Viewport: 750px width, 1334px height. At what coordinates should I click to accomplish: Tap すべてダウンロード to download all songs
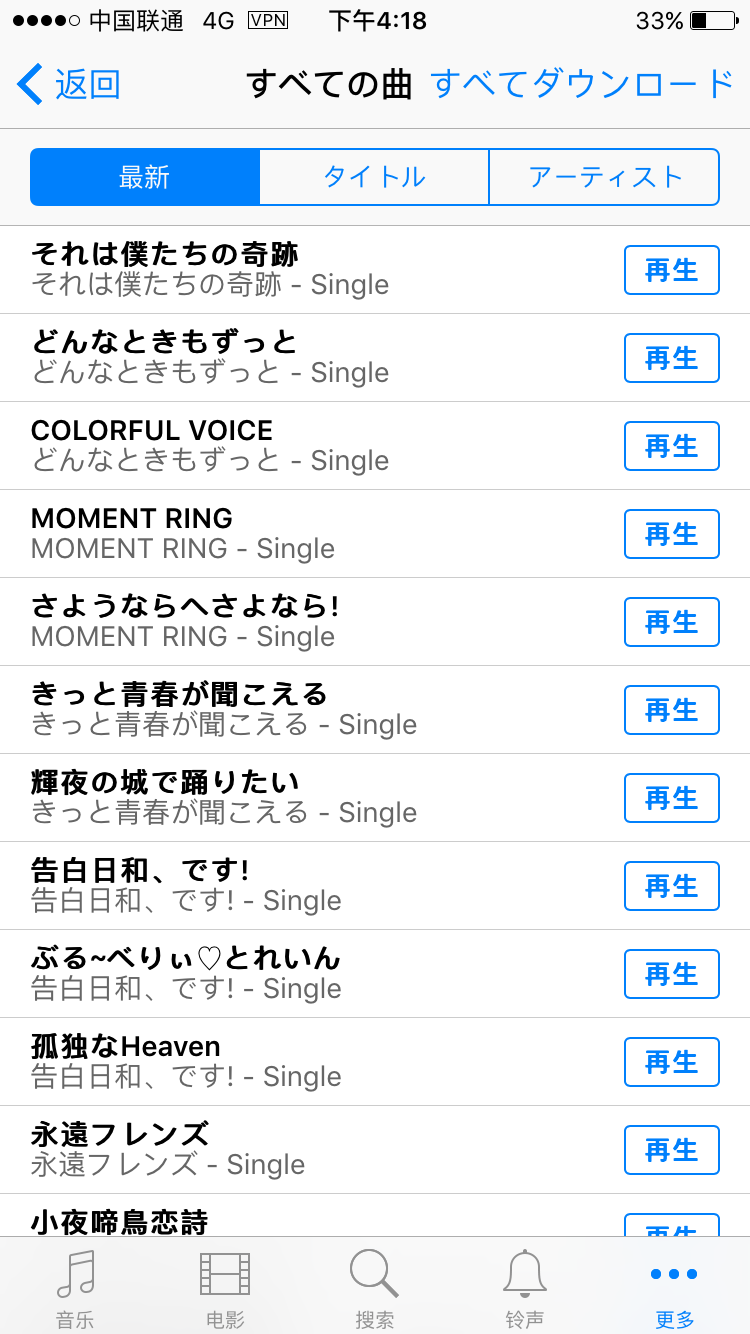coord(582,85)
